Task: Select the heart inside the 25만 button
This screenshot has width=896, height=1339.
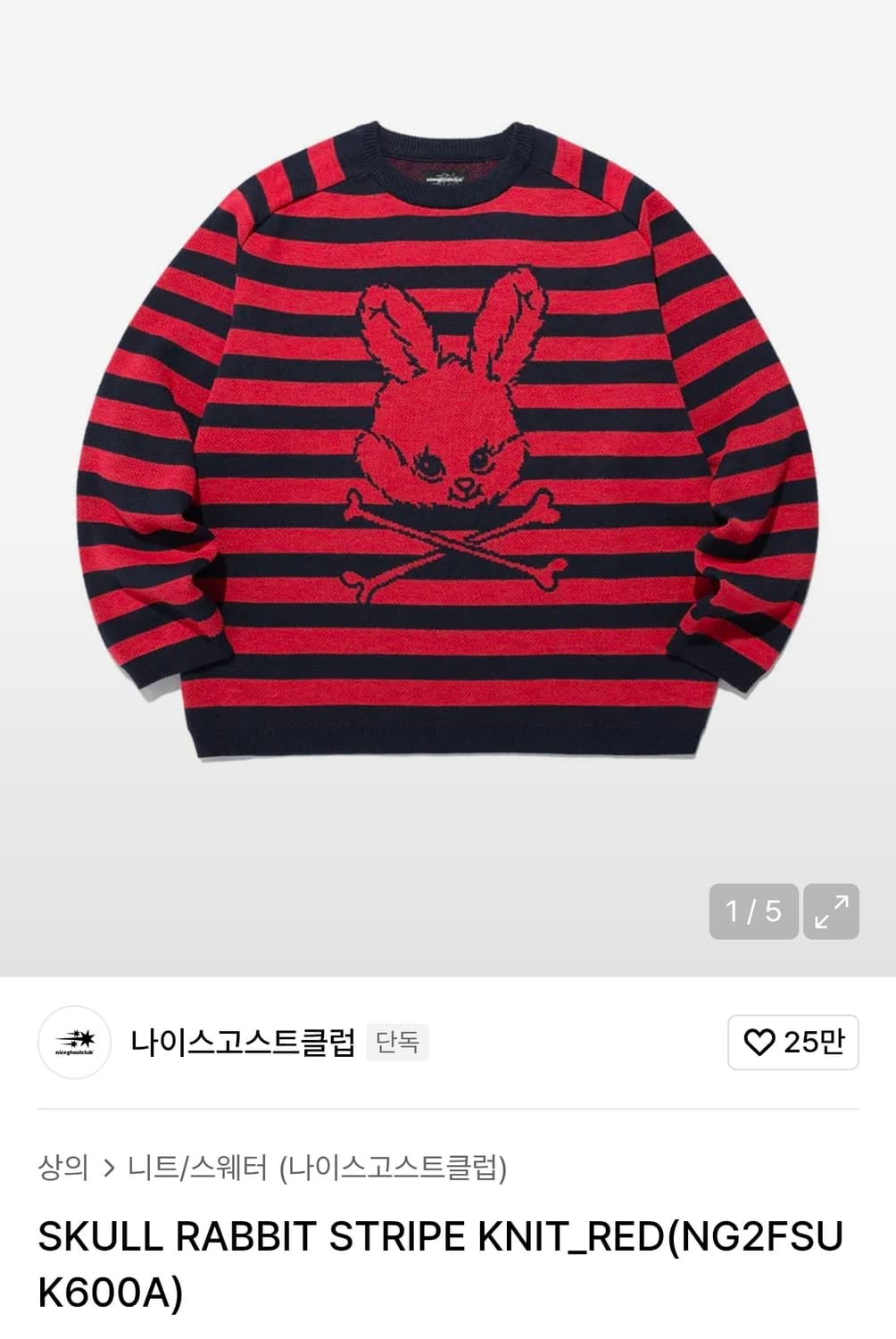Action: tap(759, 1043)
